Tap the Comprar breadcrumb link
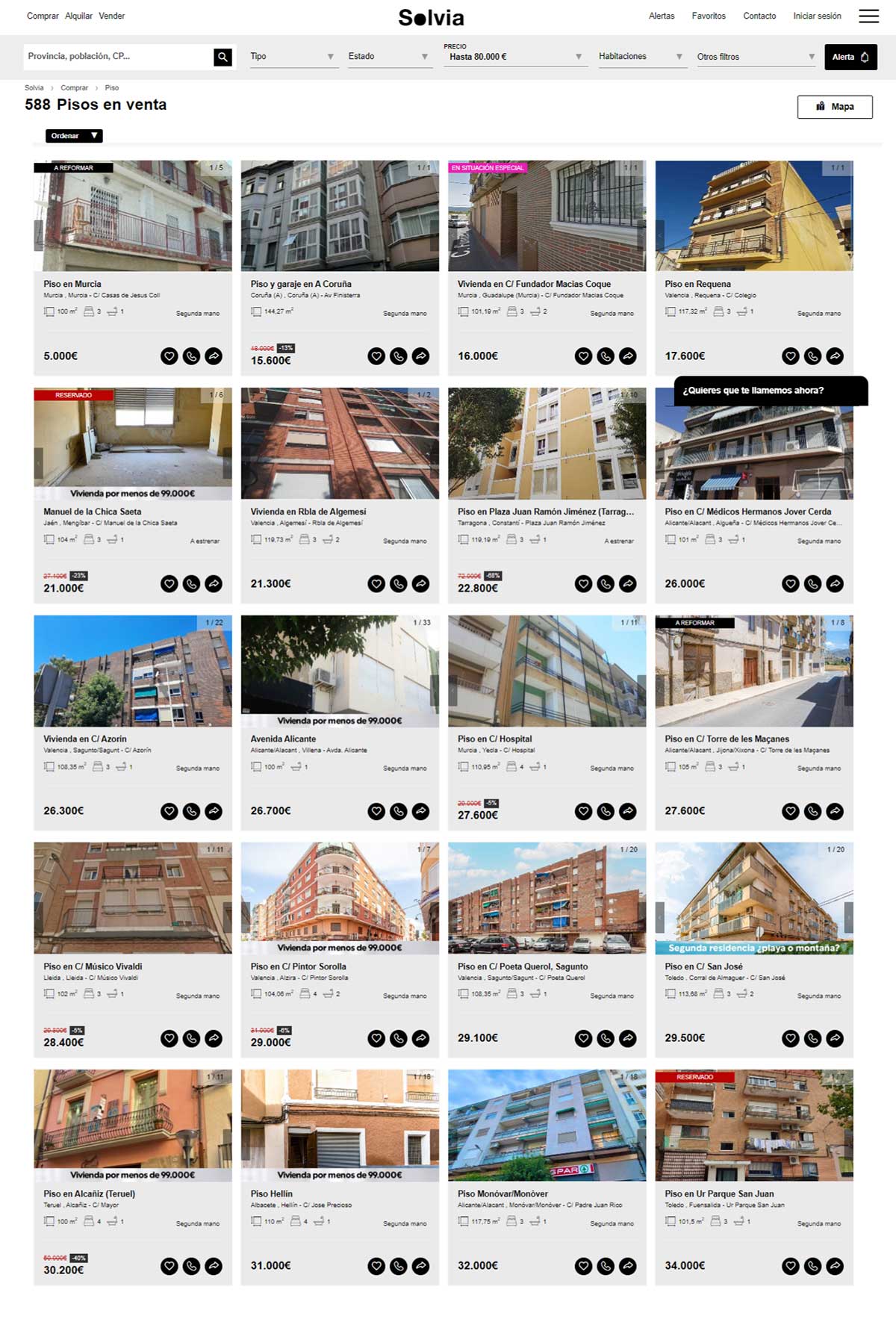The height and width of the screenshot is (1322, 896). point(74,88)
